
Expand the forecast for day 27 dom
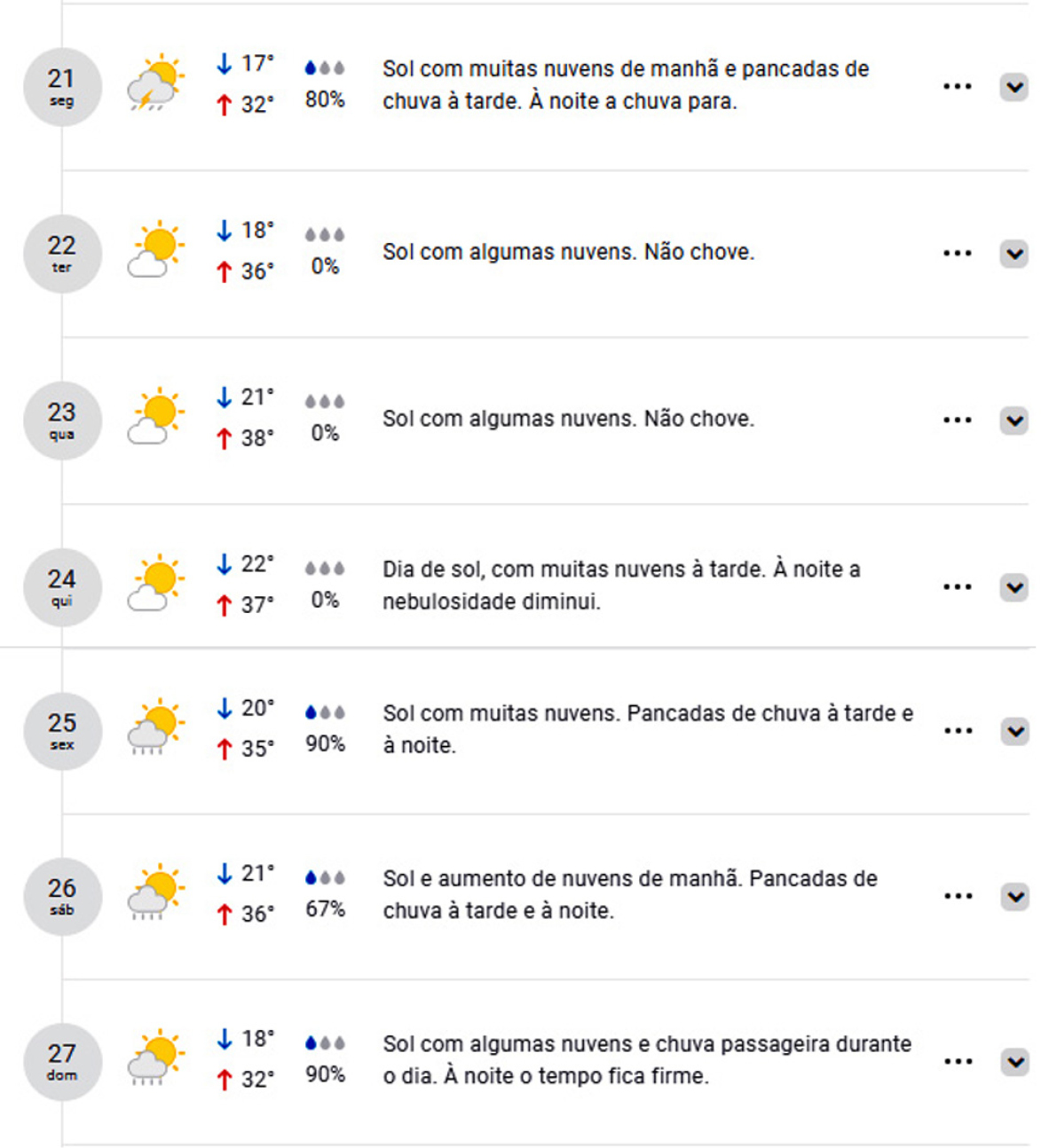click(1014, 1062)
